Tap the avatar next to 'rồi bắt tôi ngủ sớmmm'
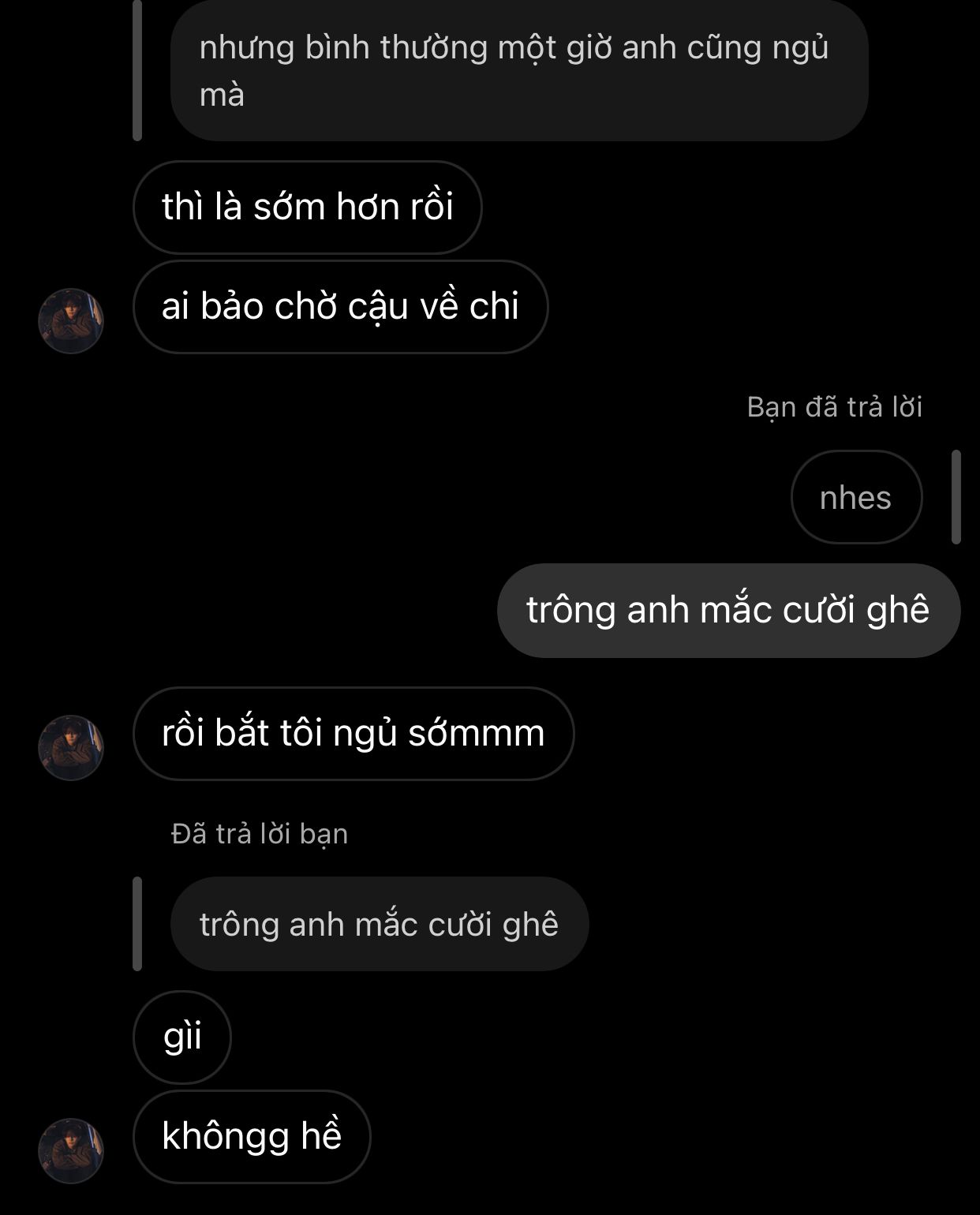980x1215 pixels. 71,747
